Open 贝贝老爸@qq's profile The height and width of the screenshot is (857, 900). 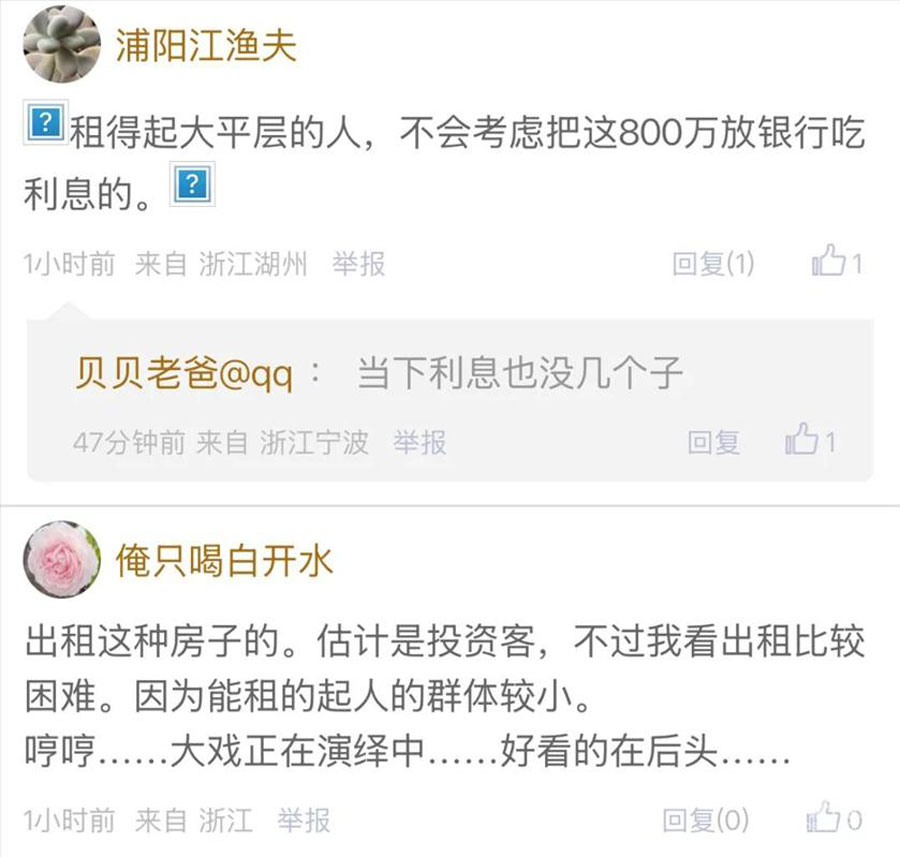[184, 373]
